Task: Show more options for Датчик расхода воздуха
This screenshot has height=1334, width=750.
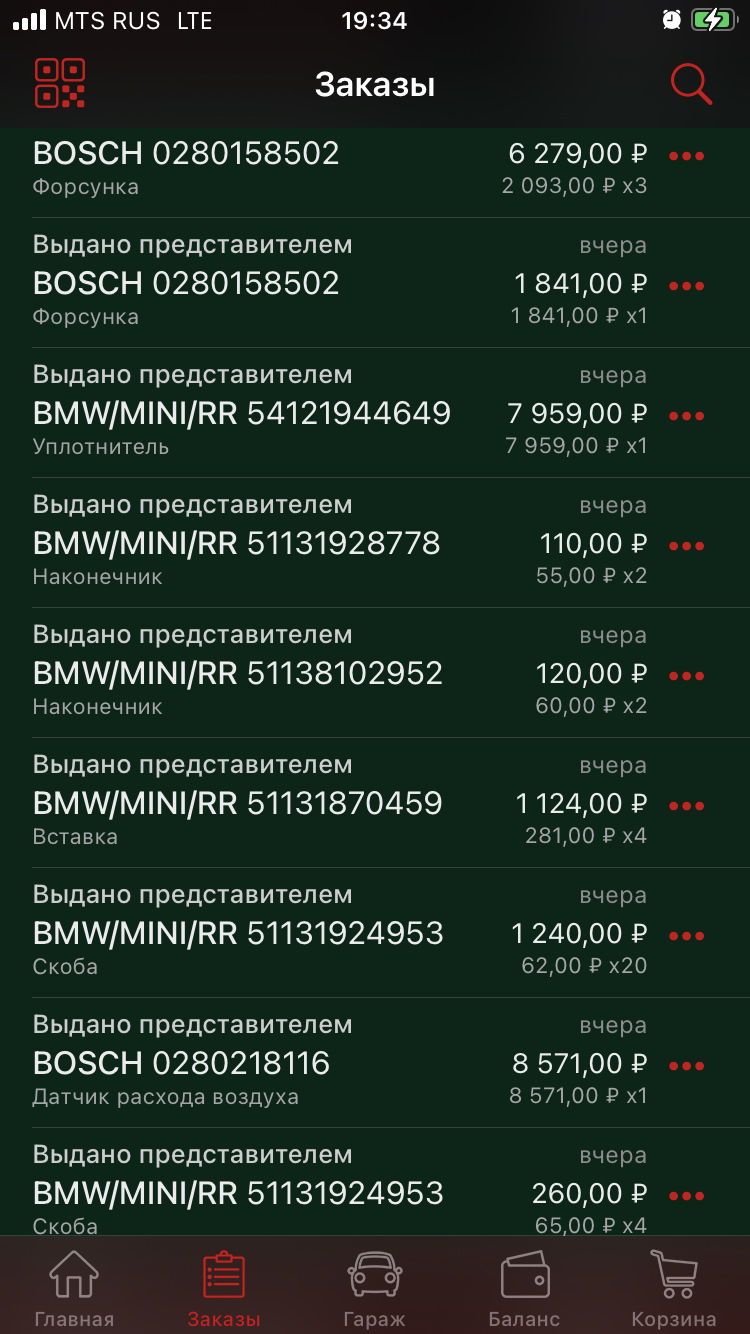Action: tap(686, 1066)
